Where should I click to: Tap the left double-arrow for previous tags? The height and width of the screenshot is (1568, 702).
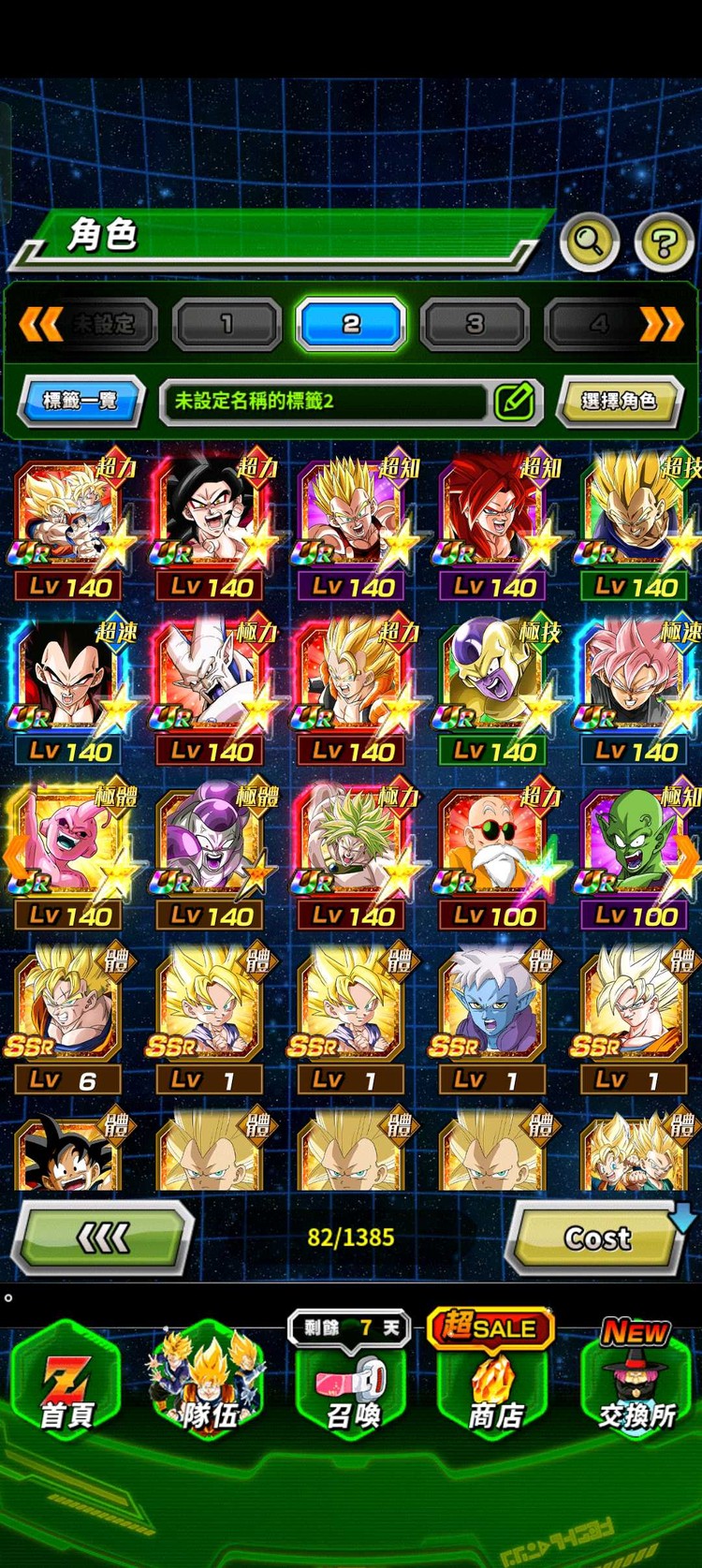(39, 324)
